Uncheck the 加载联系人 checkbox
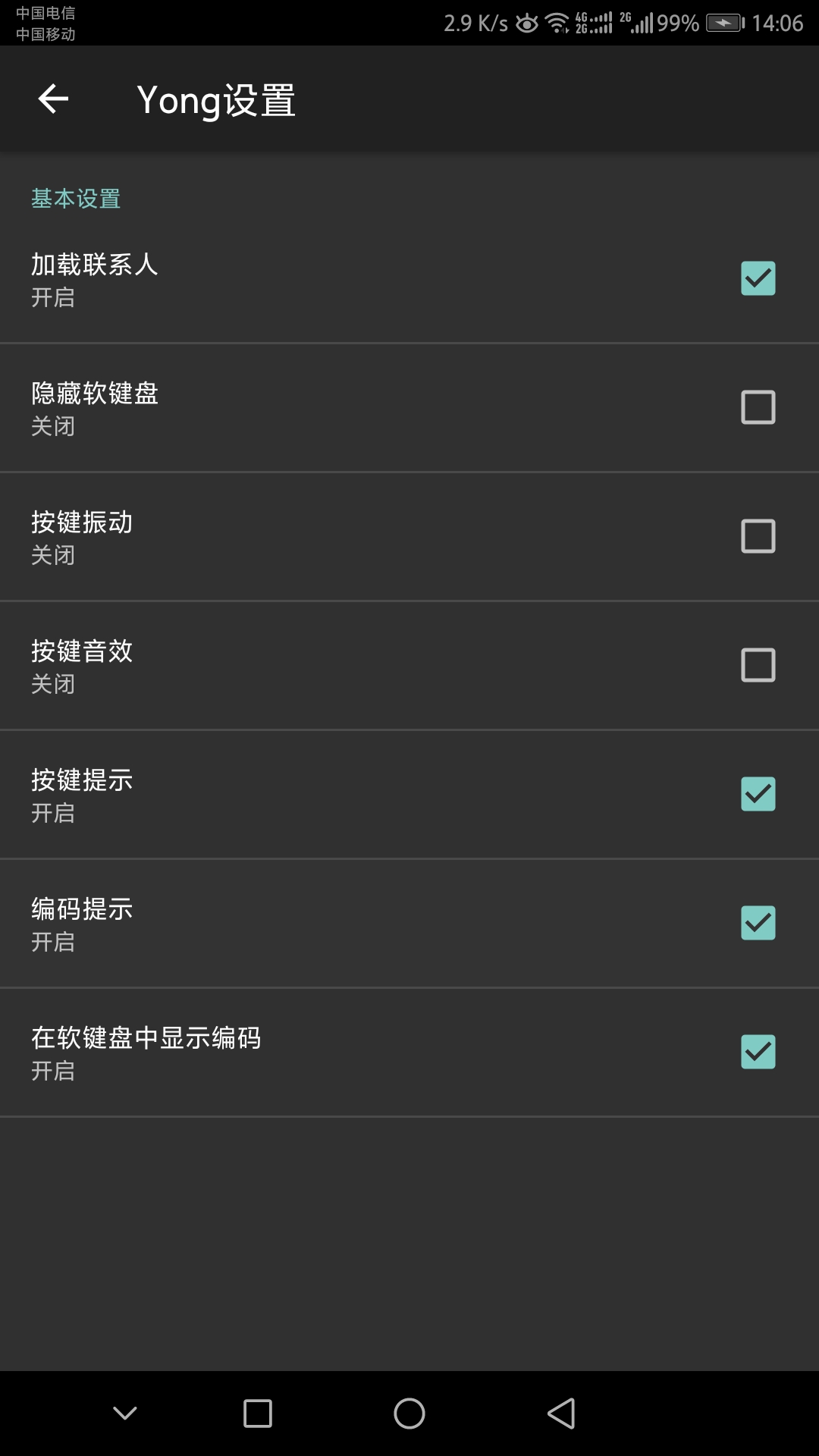The width and height of the screenshot is (819, 1456). click(758, 278)
